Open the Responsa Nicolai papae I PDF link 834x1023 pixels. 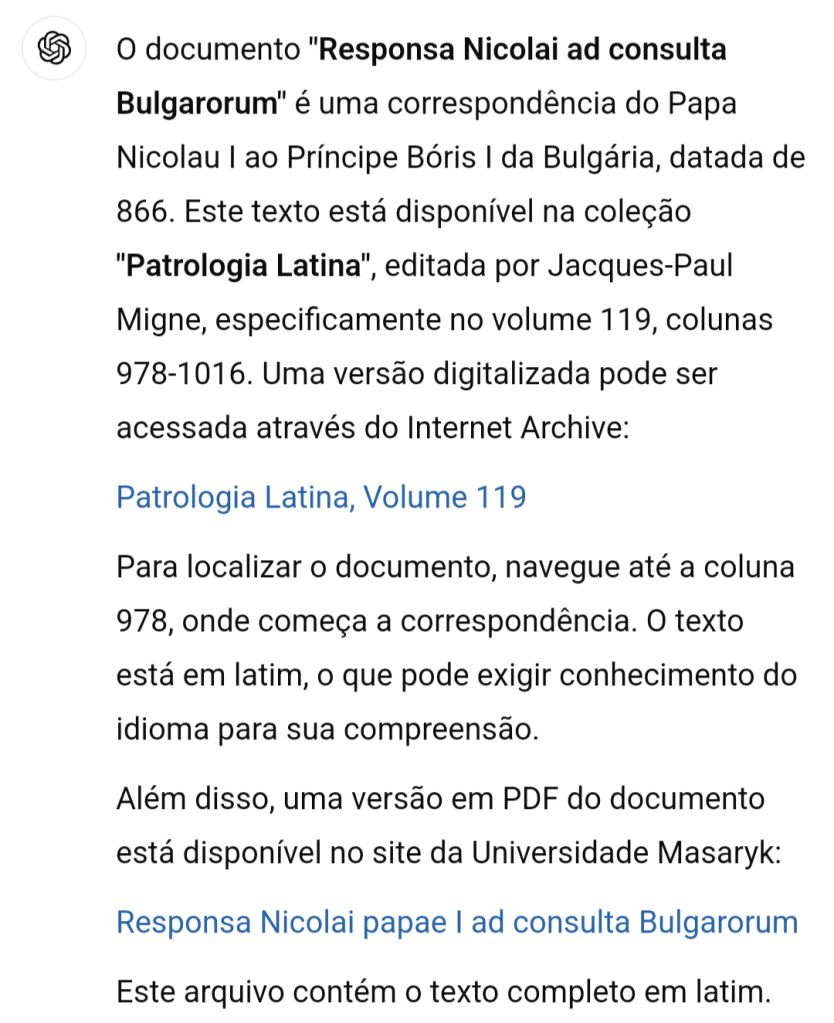[457, 921]
